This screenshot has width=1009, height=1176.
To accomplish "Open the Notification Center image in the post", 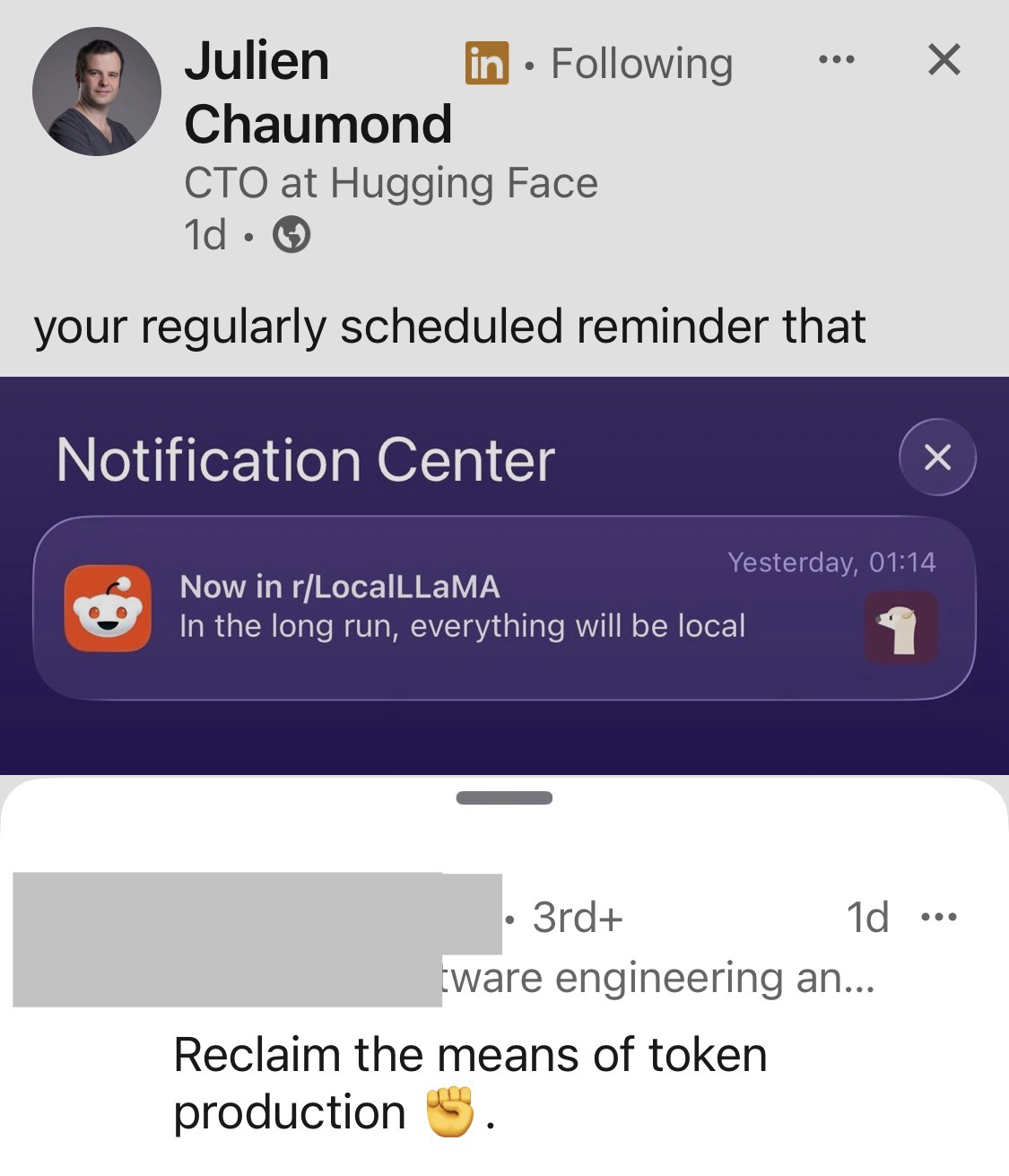I will click(x=504, y=574).
